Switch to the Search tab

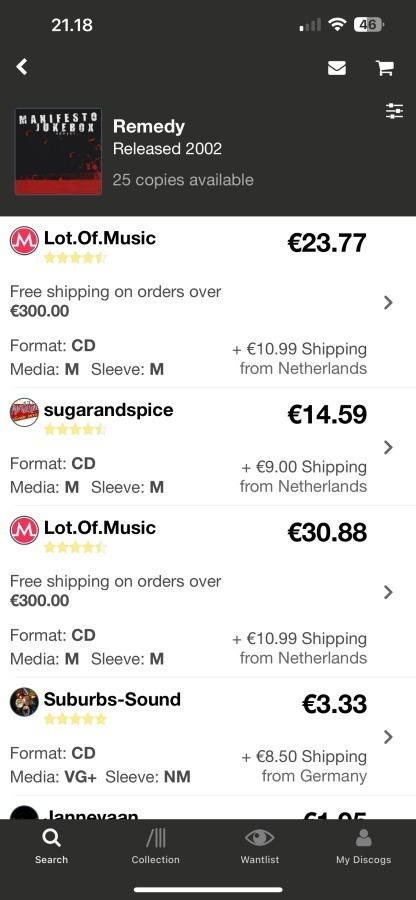click(52, 847)
